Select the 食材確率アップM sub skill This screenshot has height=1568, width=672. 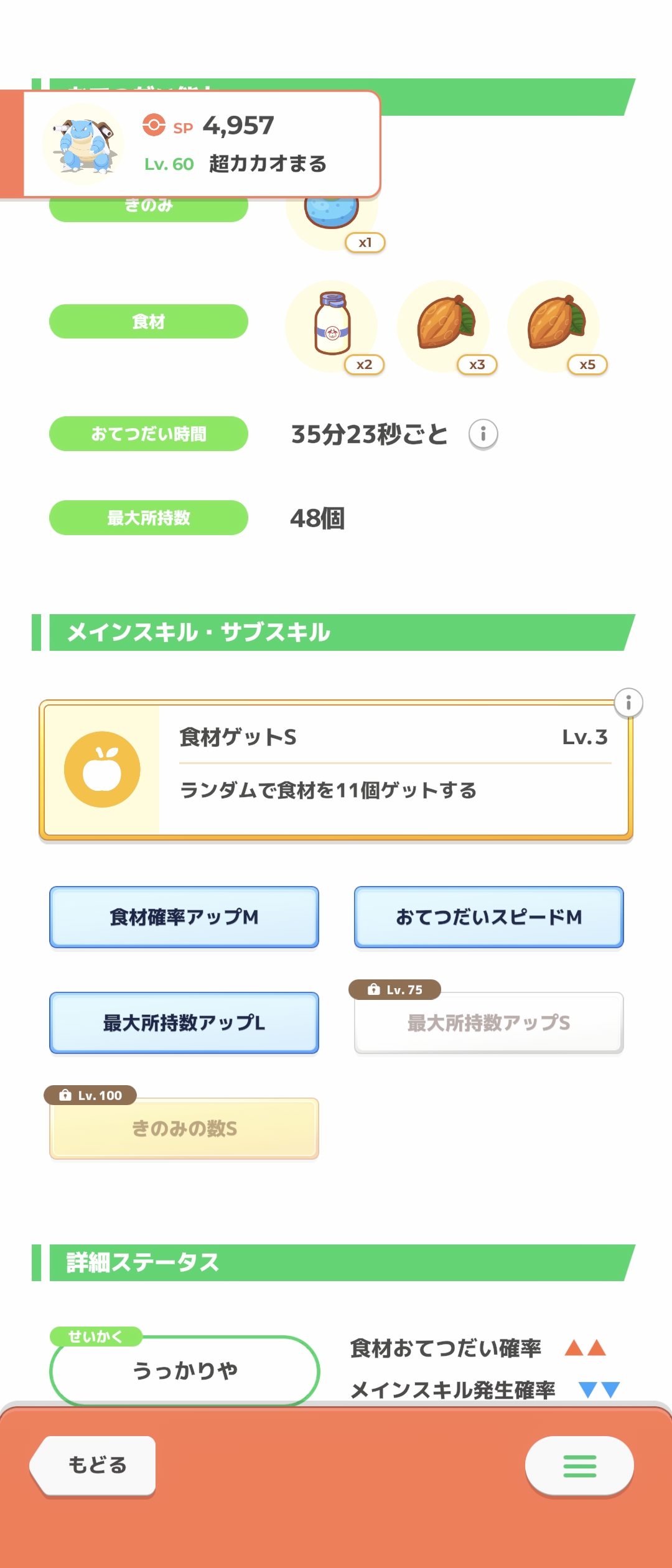click(x=184, y=917)
